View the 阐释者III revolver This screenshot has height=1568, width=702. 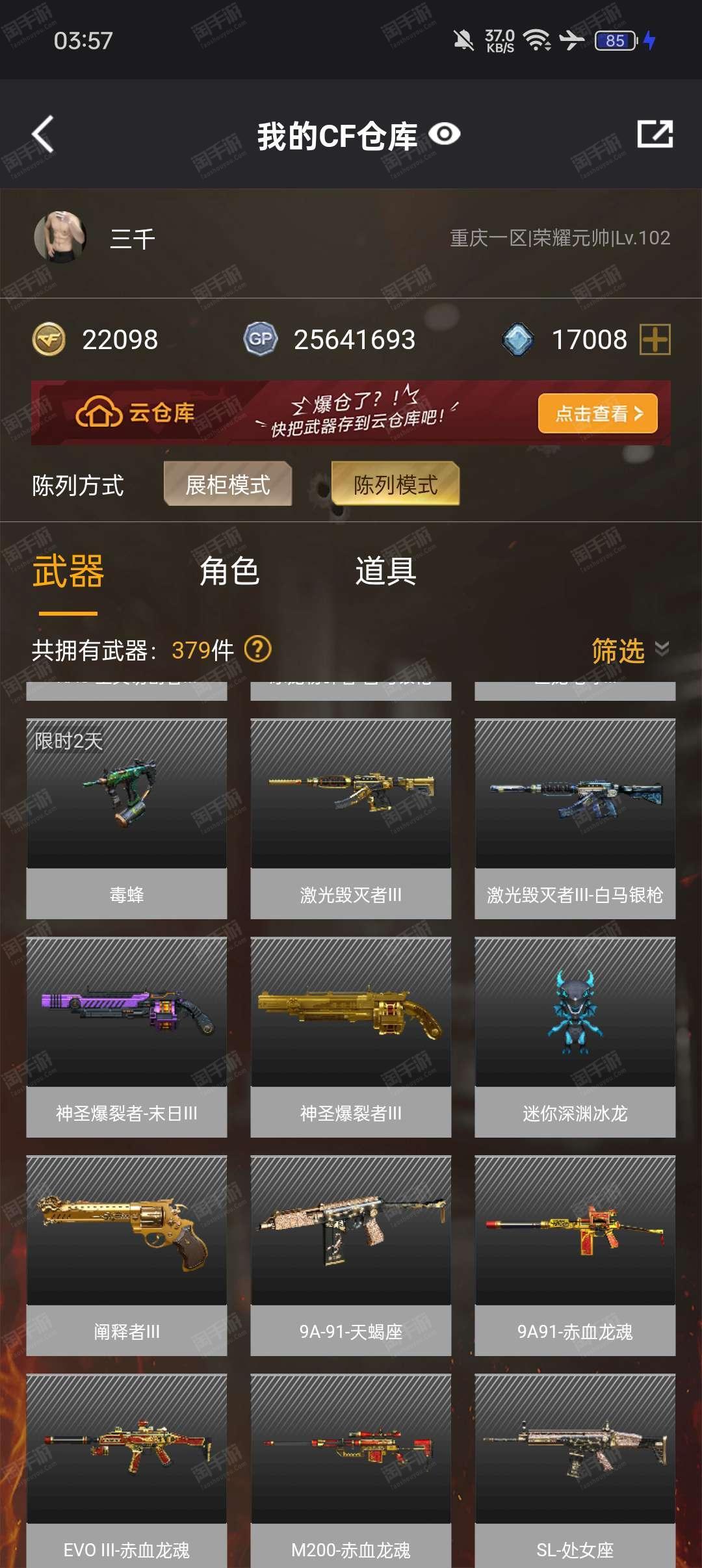pos(127,1255)
